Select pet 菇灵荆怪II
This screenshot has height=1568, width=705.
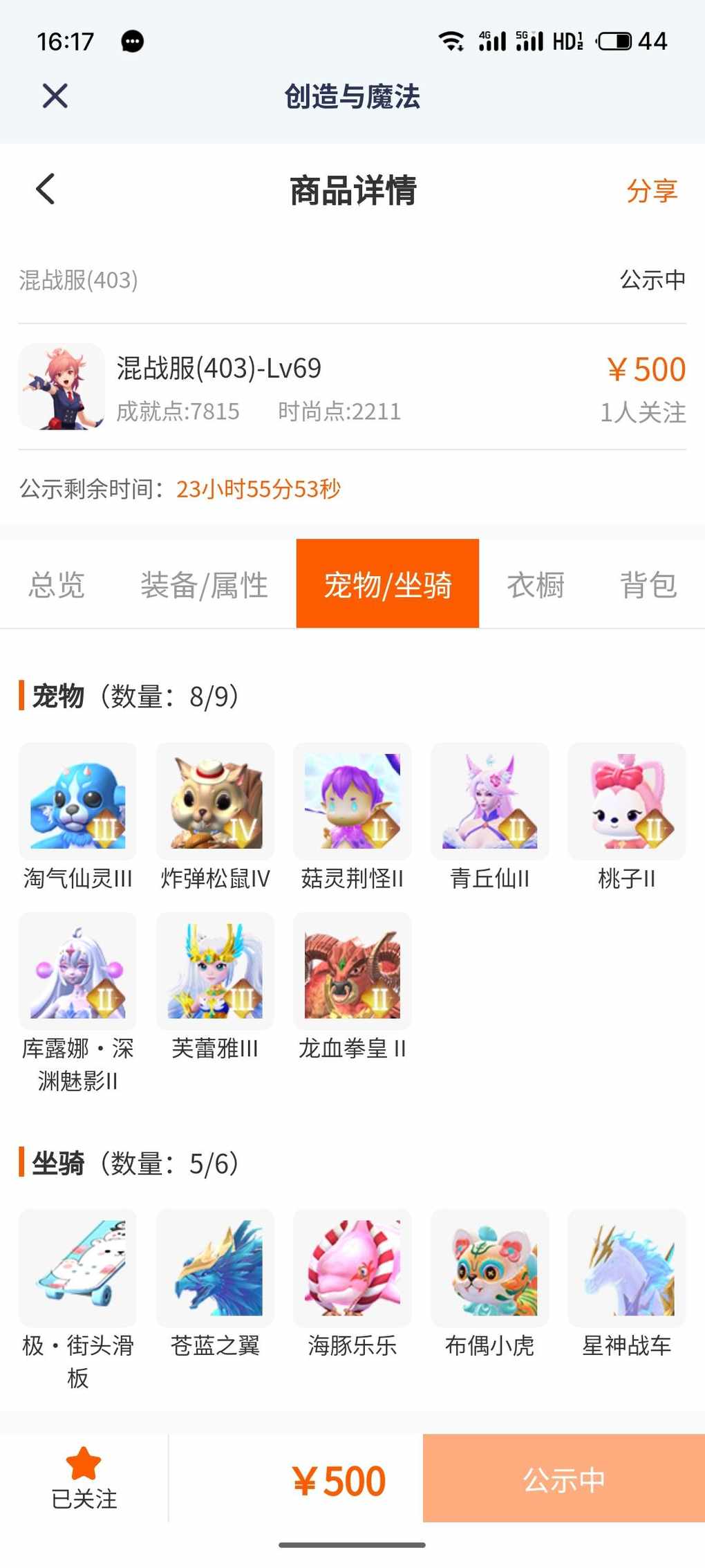coord(352,802)
